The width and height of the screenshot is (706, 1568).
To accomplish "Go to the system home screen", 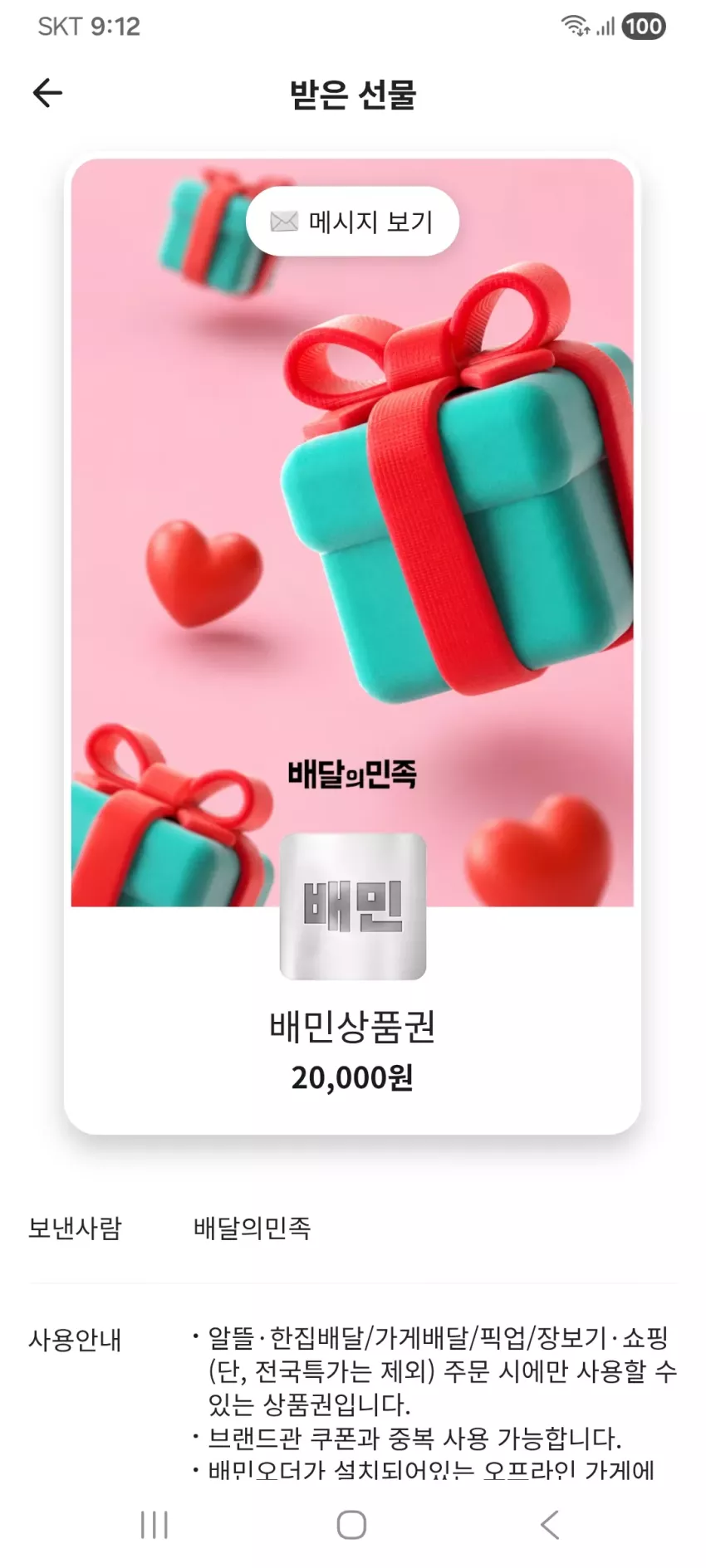I will (351, 1524).
